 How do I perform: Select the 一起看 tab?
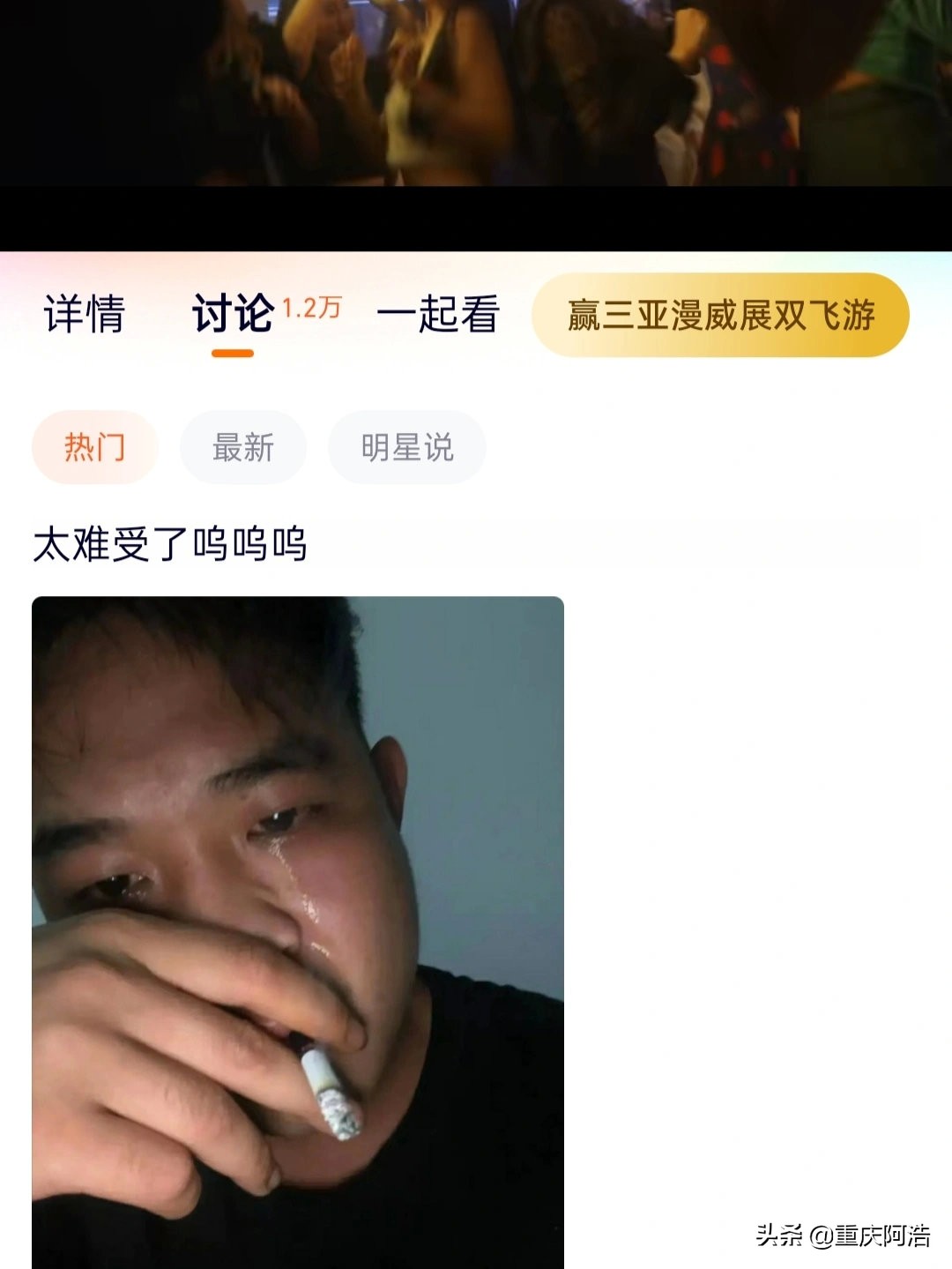click(x=438, y=316)
